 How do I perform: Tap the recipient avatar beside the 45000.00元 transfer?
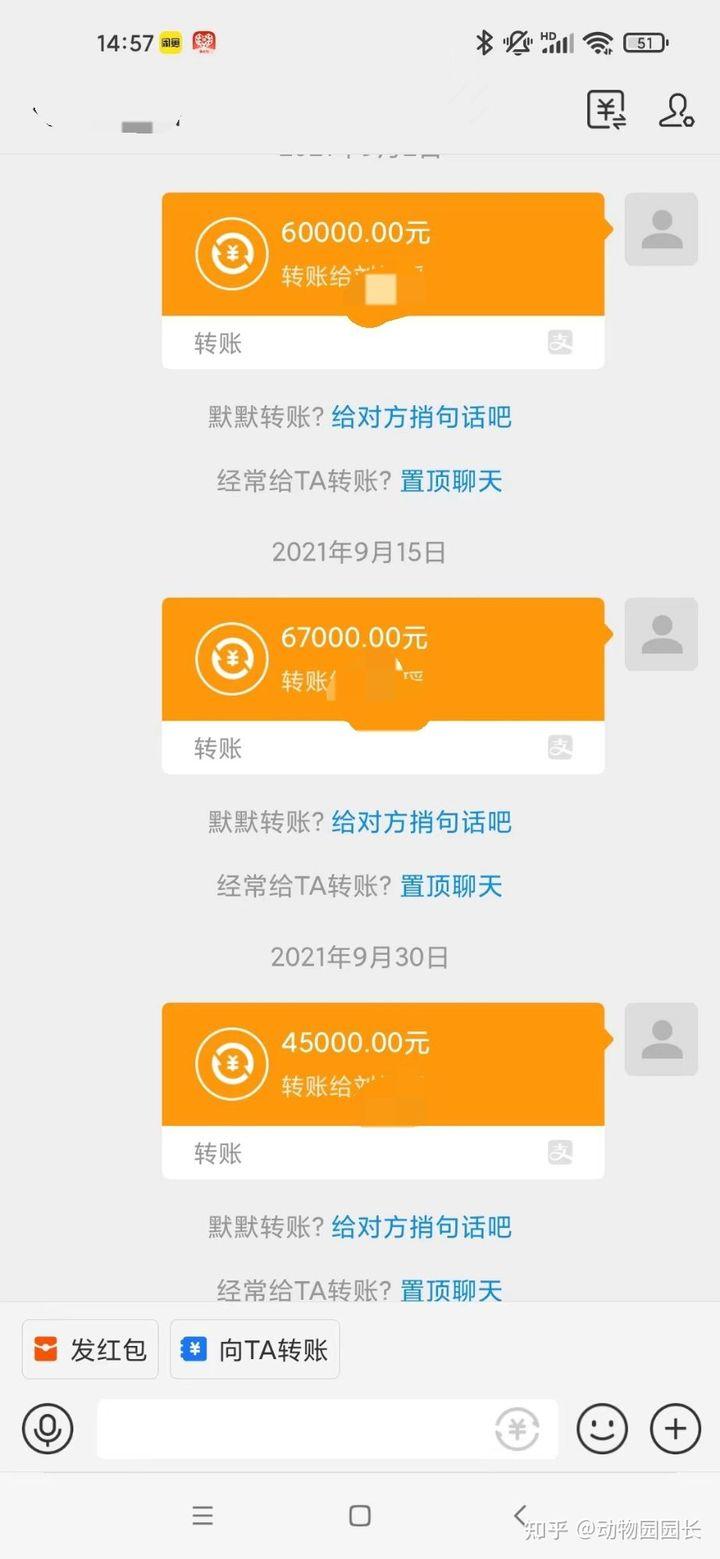(661, 1039)
